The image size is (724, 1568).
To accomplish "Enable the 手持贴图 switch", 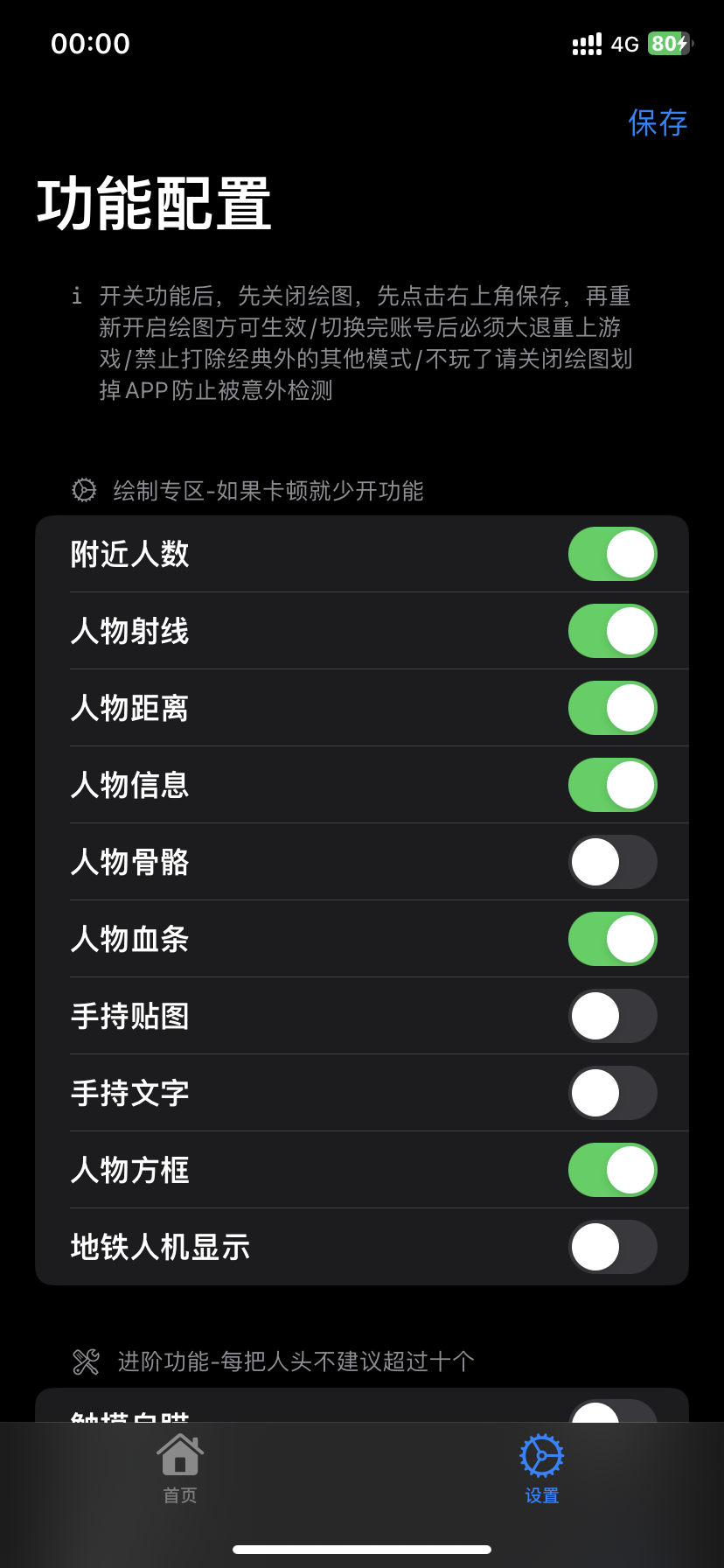I will pos(612,1015).
